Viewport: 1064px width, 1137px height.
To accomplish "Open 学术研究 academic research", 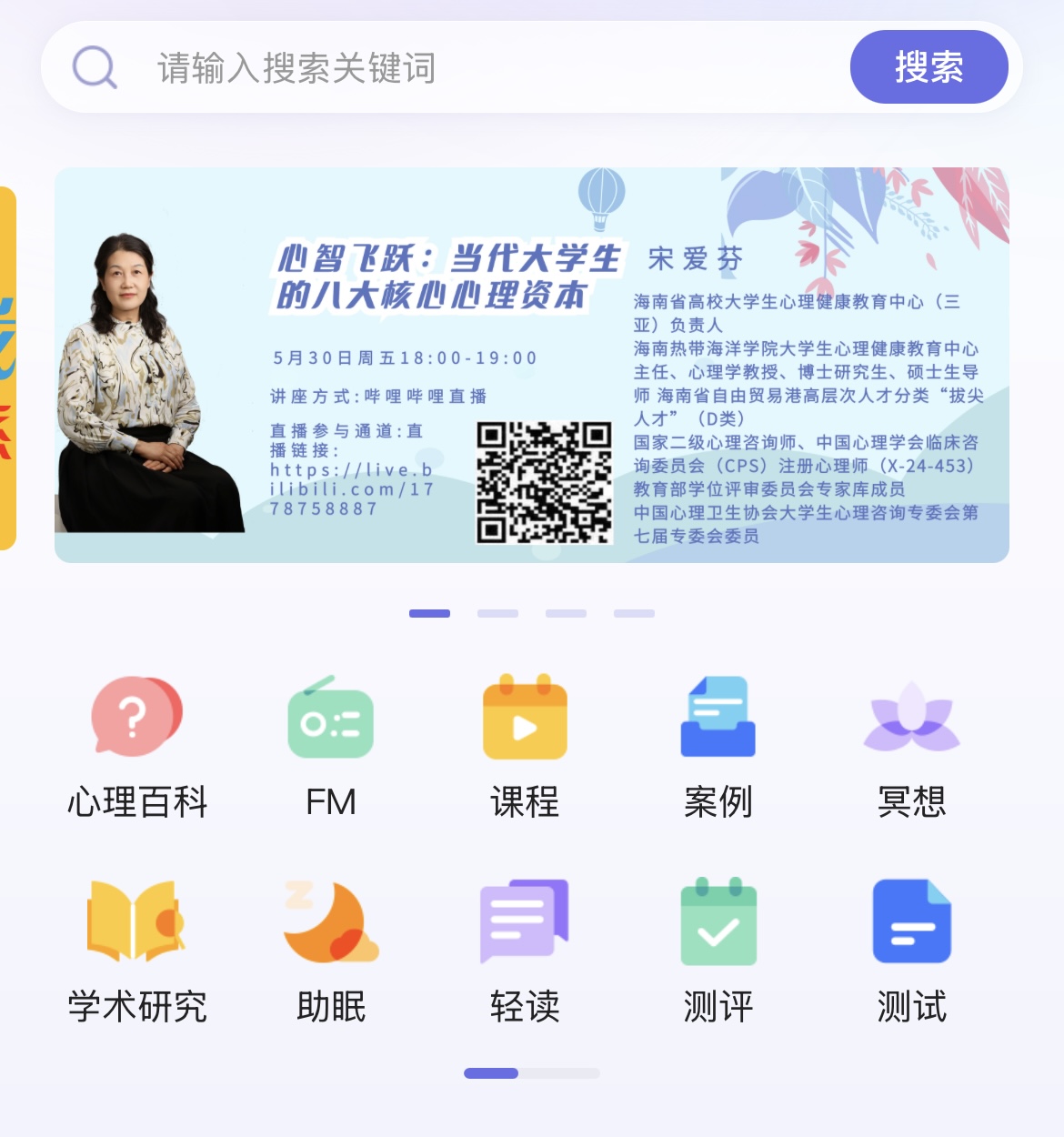I will click(137, 951).
